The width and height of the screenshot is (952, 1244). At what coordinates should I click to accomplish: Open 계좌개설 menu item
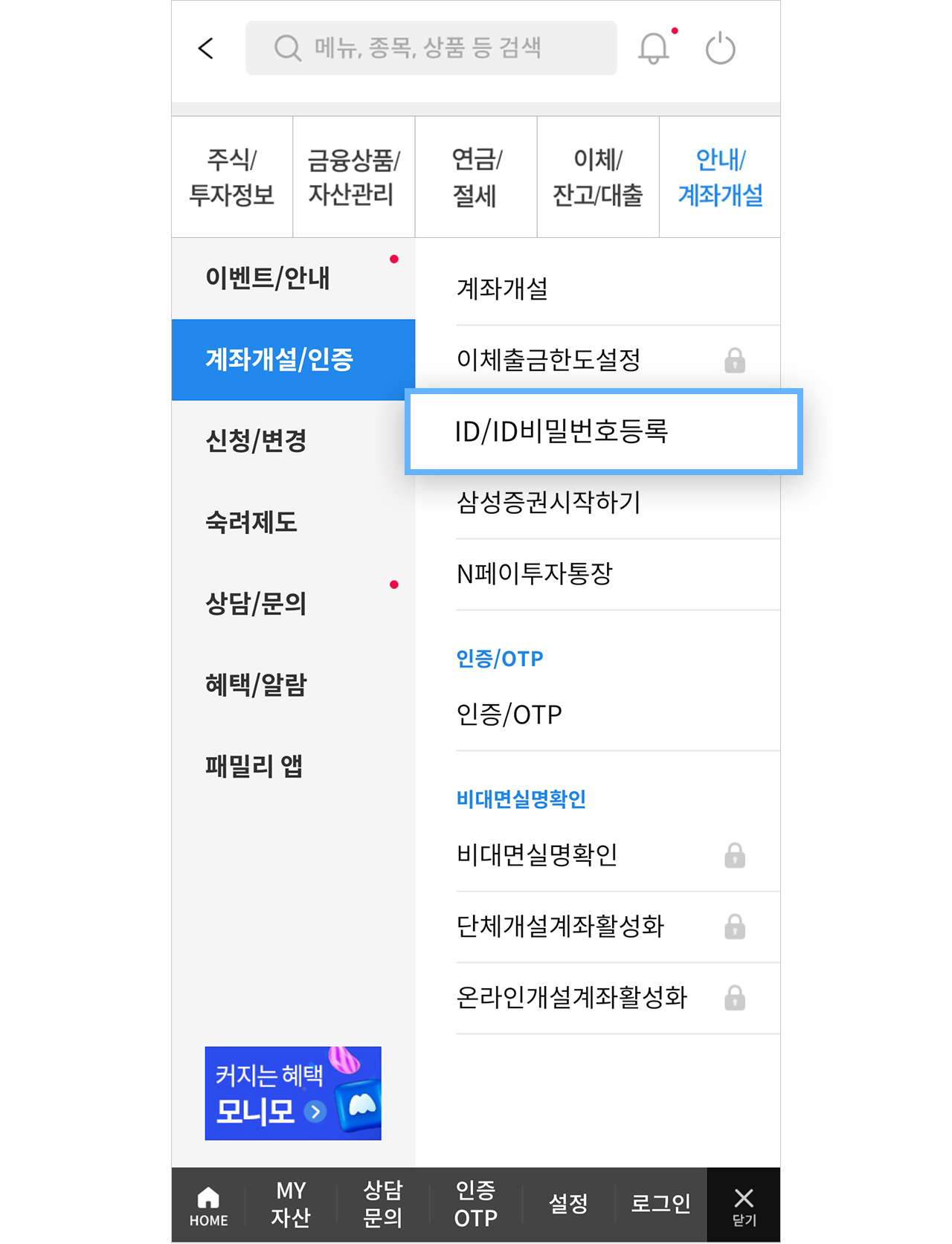click(x=503, y=289)
